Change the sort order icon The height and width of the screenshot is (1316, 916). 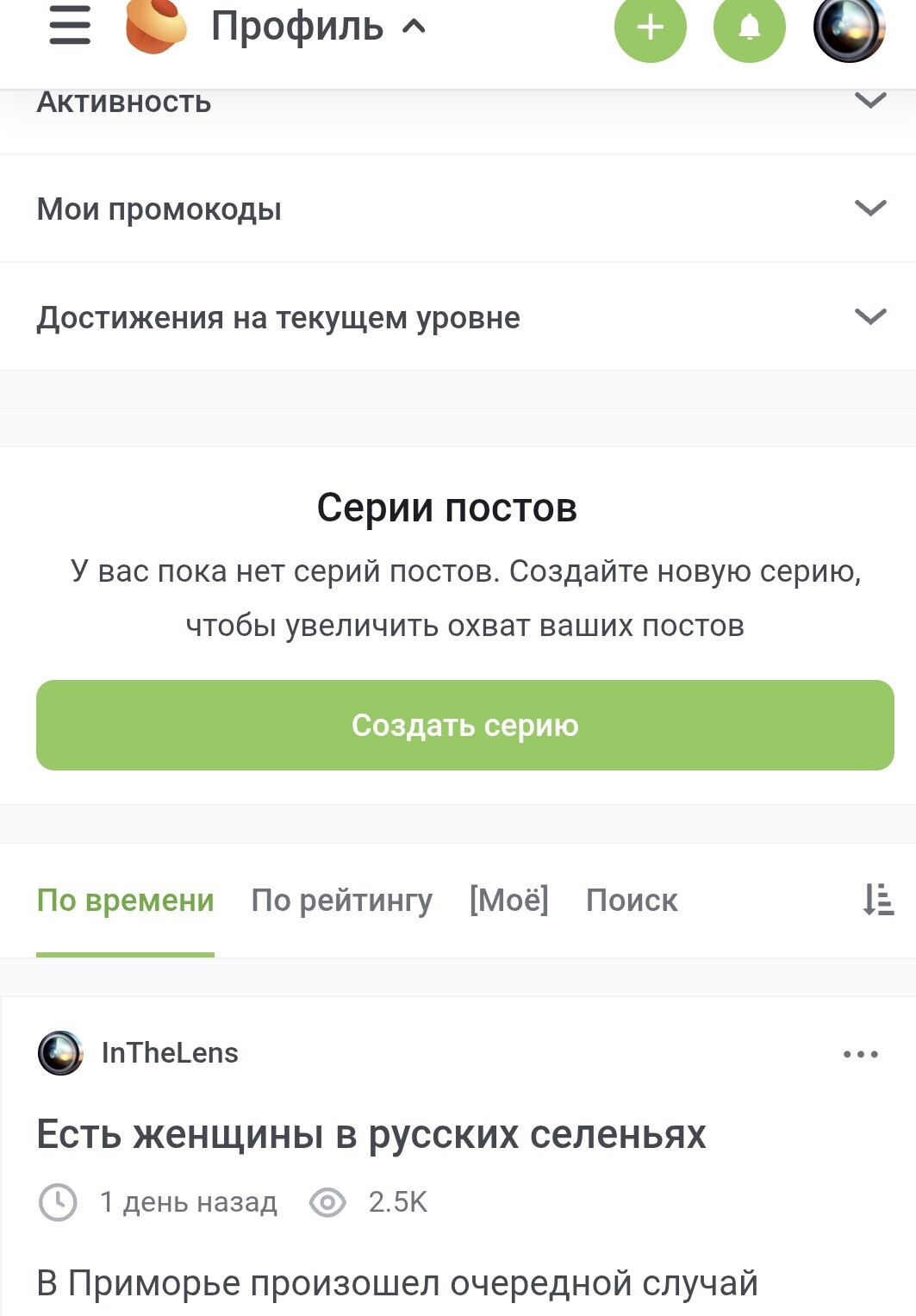(x=878, y=900)
